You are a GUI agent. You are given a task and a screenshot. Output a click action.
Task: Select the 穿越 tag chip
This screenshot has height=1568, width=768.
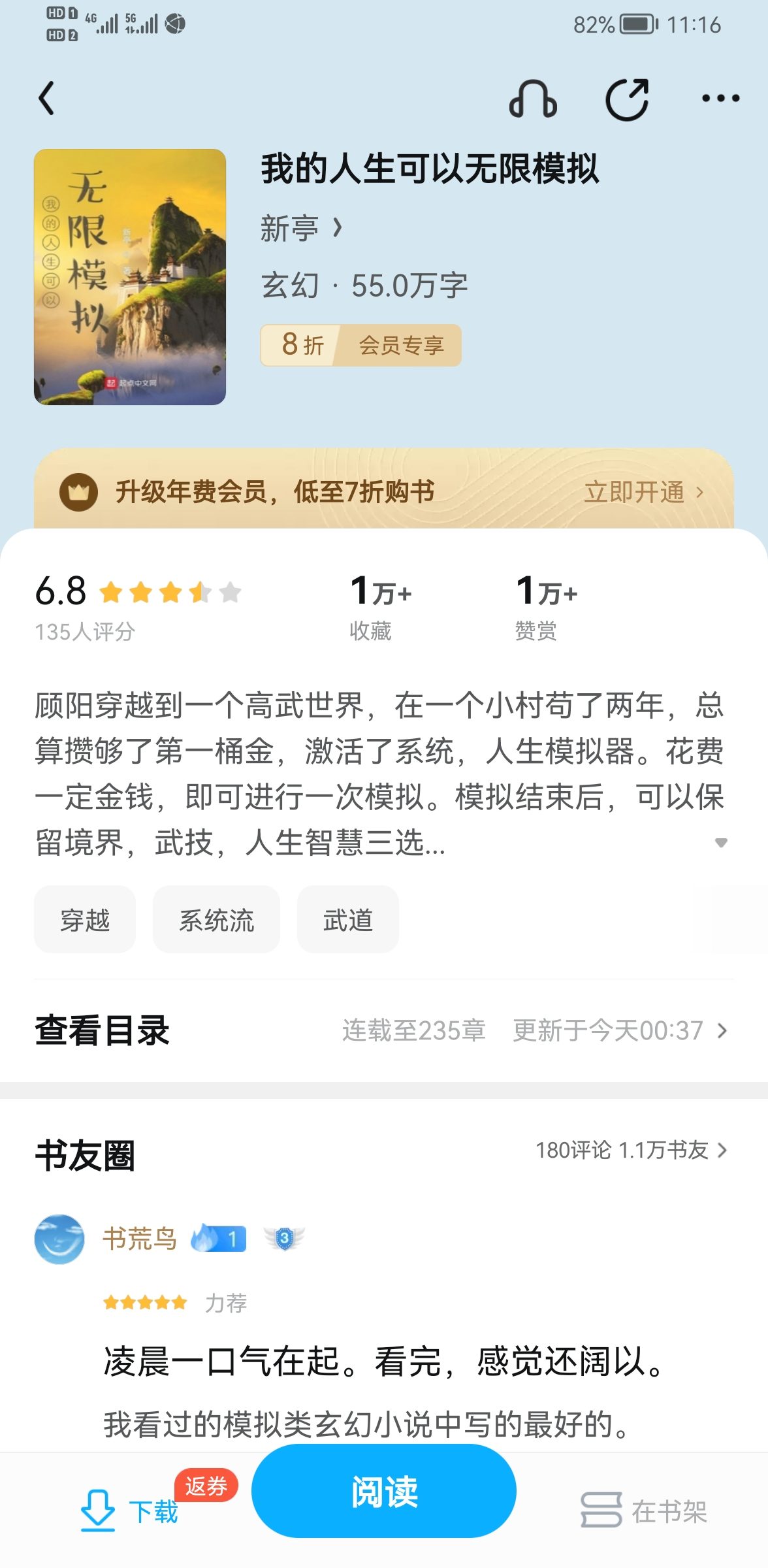(85, 920)
